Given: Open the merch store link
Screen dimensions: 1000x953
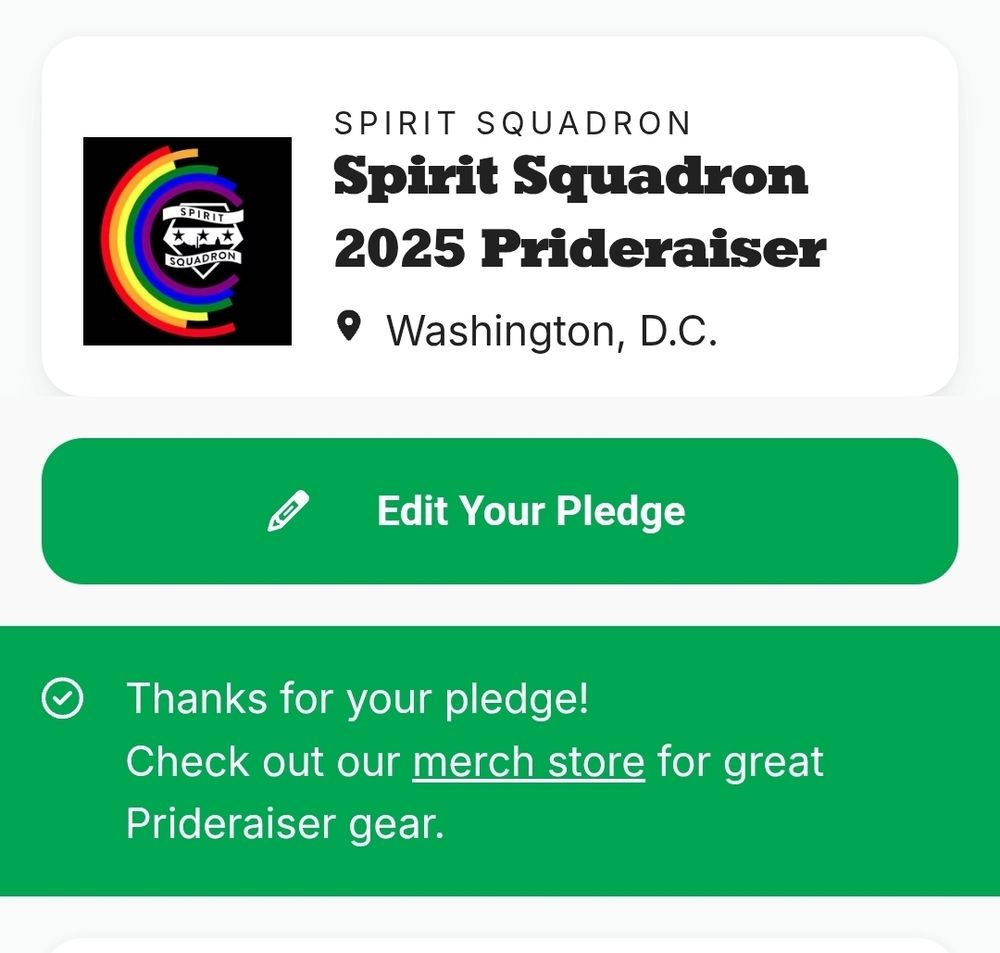Looking at the screenshot, I should (x=529, y=762).
